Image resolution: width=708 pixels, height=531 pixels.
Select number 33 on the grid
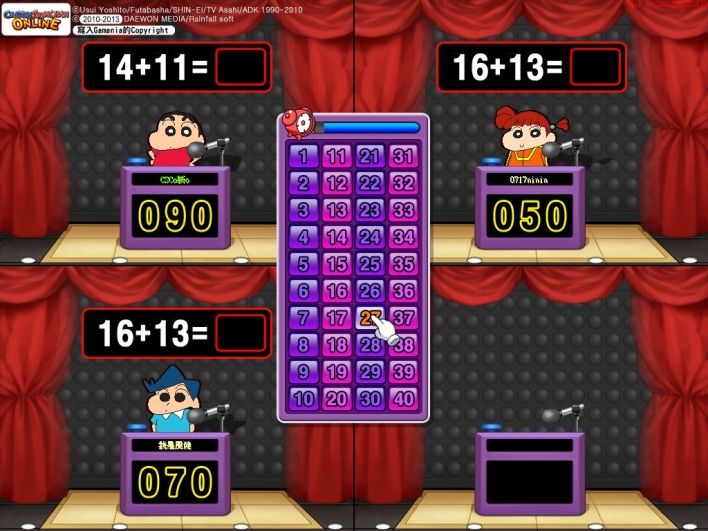tap(403, 210)
